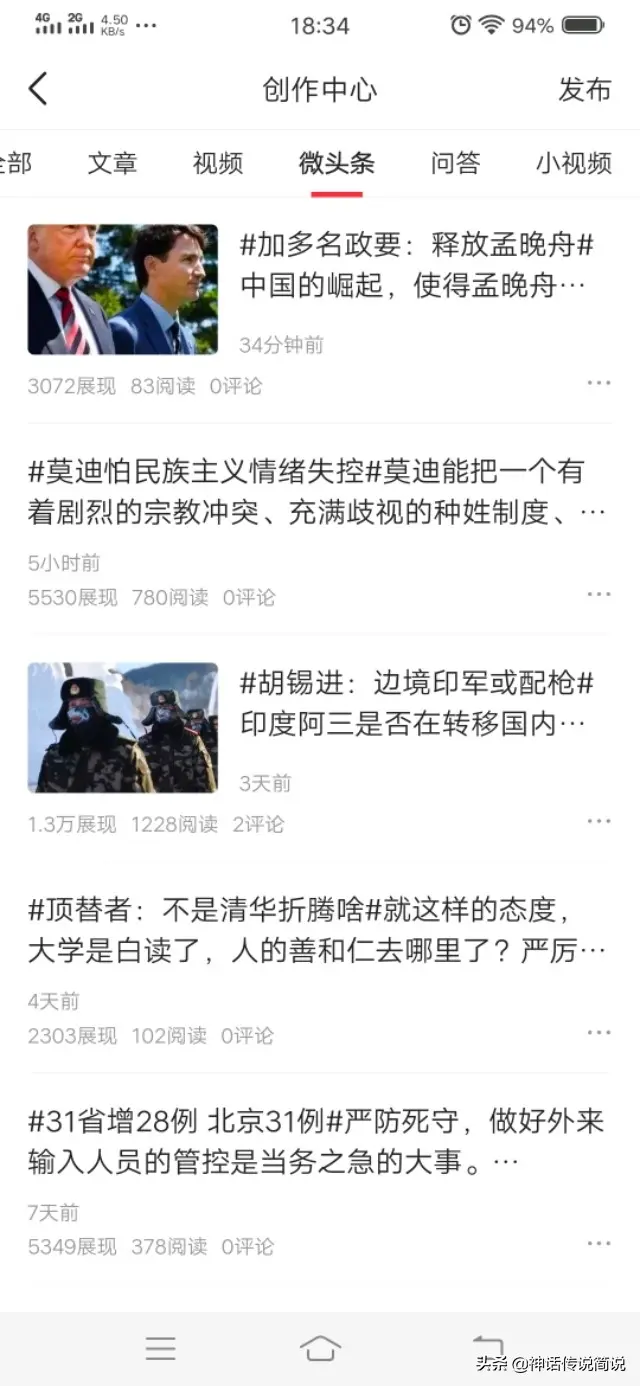Switch to the 文章 tab
This screenshot has height=1386, width=640.
click(112, 163)
